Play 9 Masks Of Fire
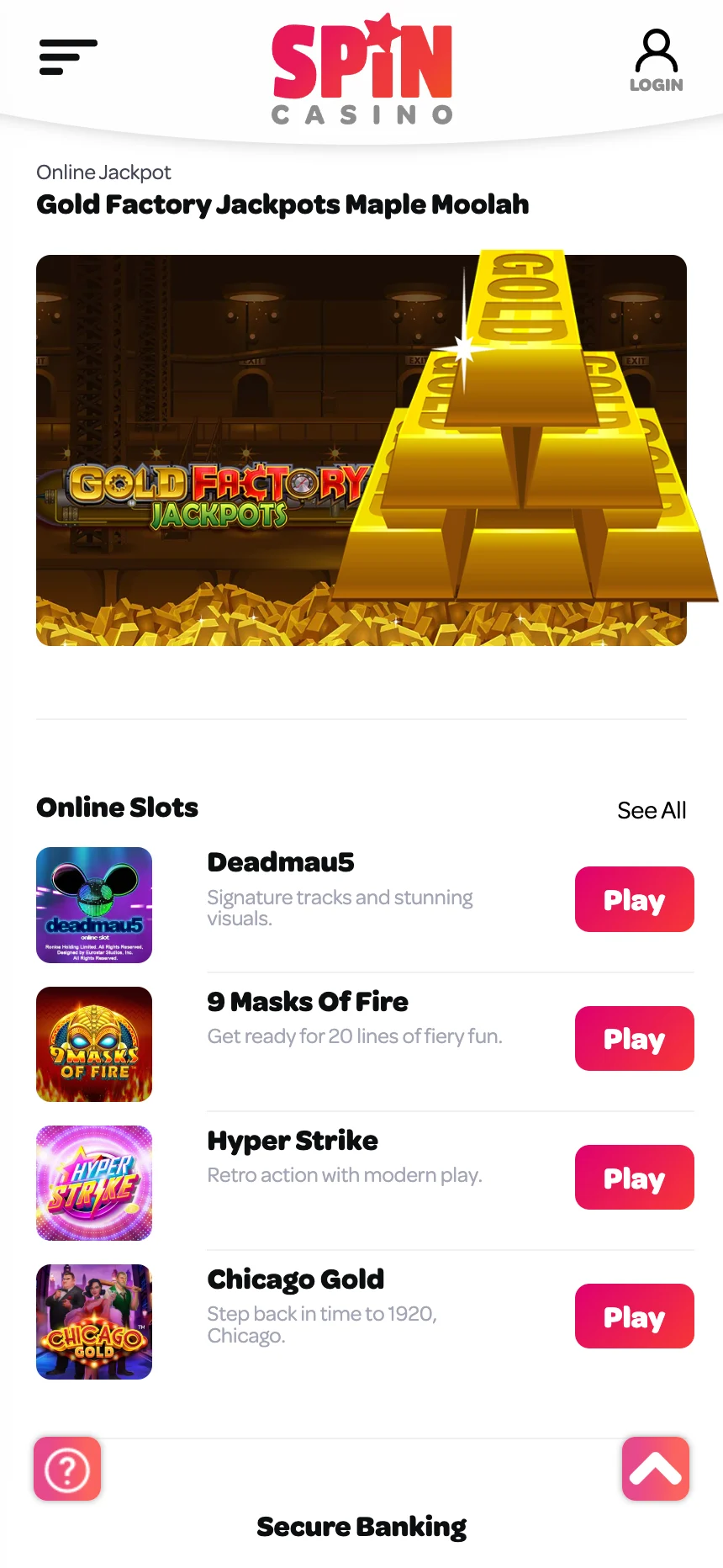The width and height of the screenshot is (723, 1568). (634, 1039)
